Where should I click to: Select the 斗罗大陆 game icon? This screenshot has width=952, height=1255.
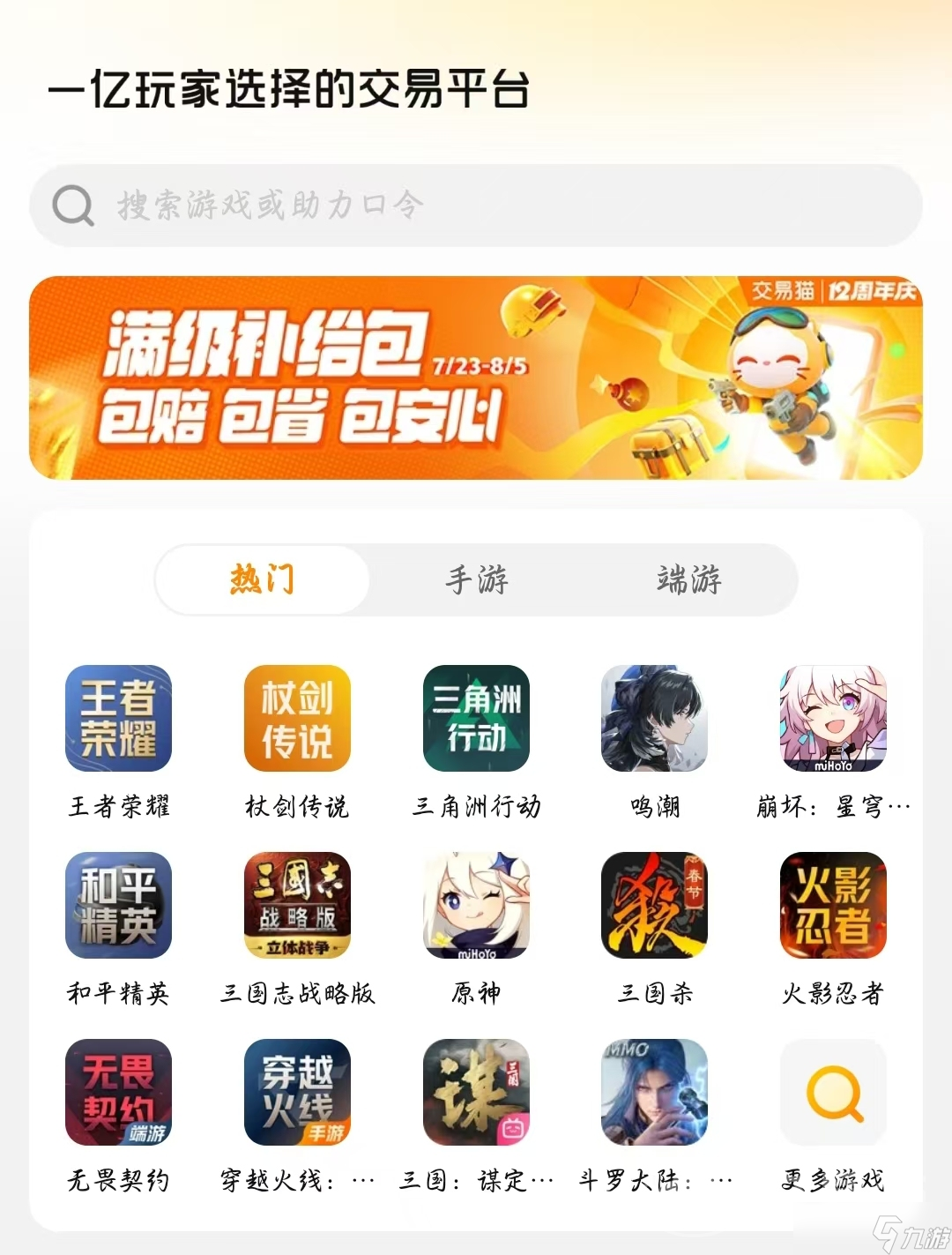click(x=654, y=1094)
